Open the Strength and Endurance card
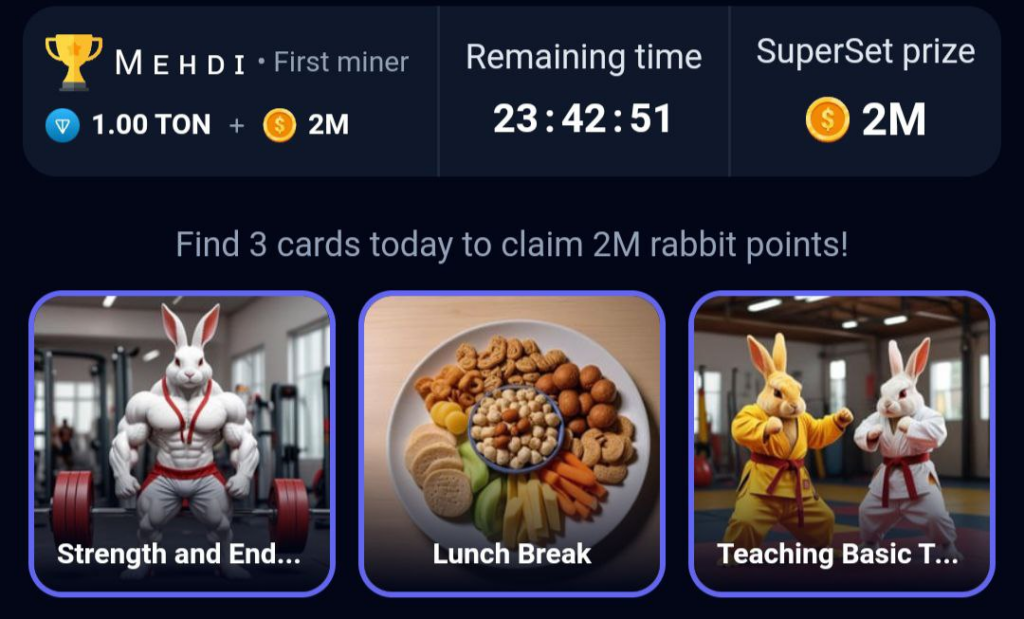The height and width of the screenshot is (619, 1024). (x=182, y=443)
